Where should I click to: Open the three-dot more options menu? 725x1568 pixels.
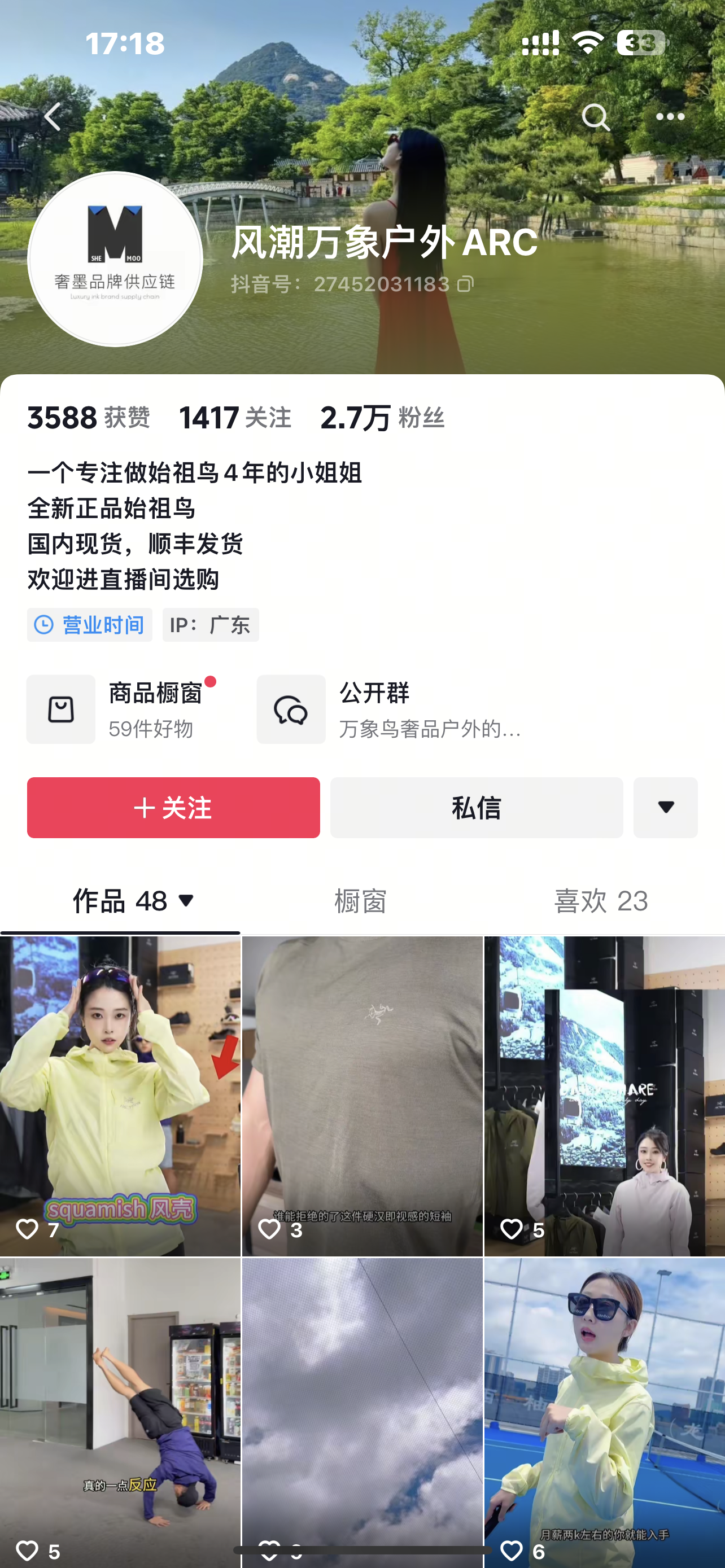(670, 116)
